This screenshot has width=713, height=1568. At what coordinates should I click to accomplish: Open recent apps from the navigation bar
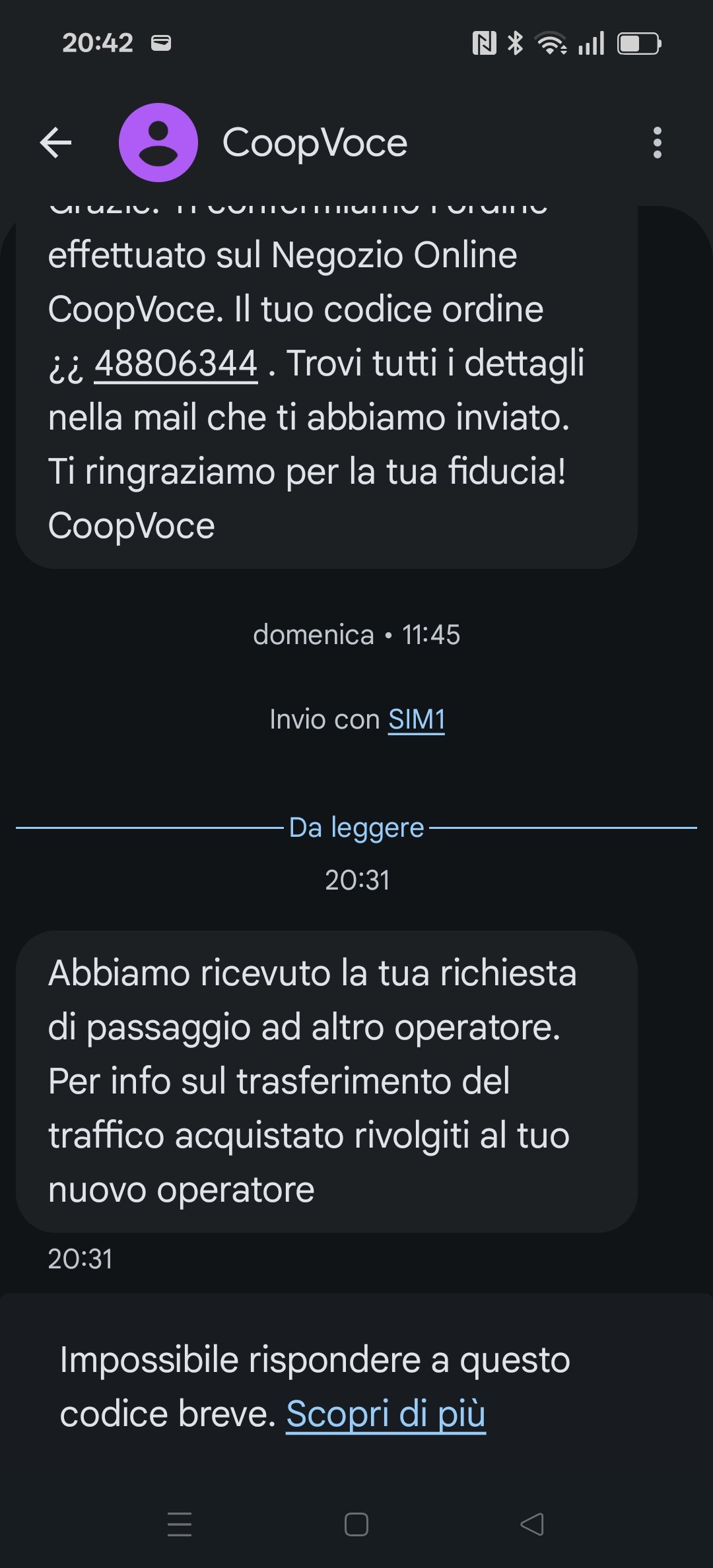[180, 1524]
